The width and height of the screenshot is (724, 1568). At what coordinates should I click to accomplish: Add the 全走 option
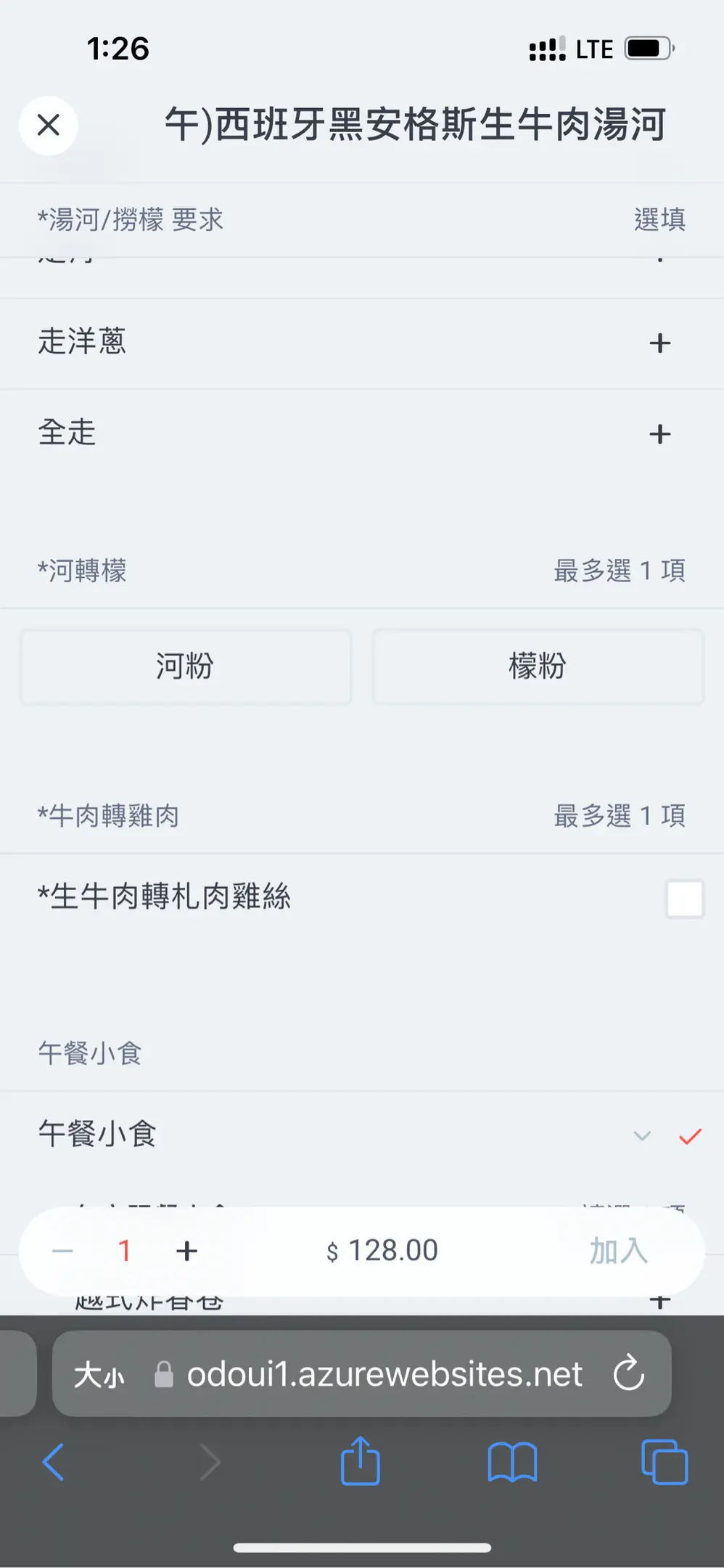point(659,434)
